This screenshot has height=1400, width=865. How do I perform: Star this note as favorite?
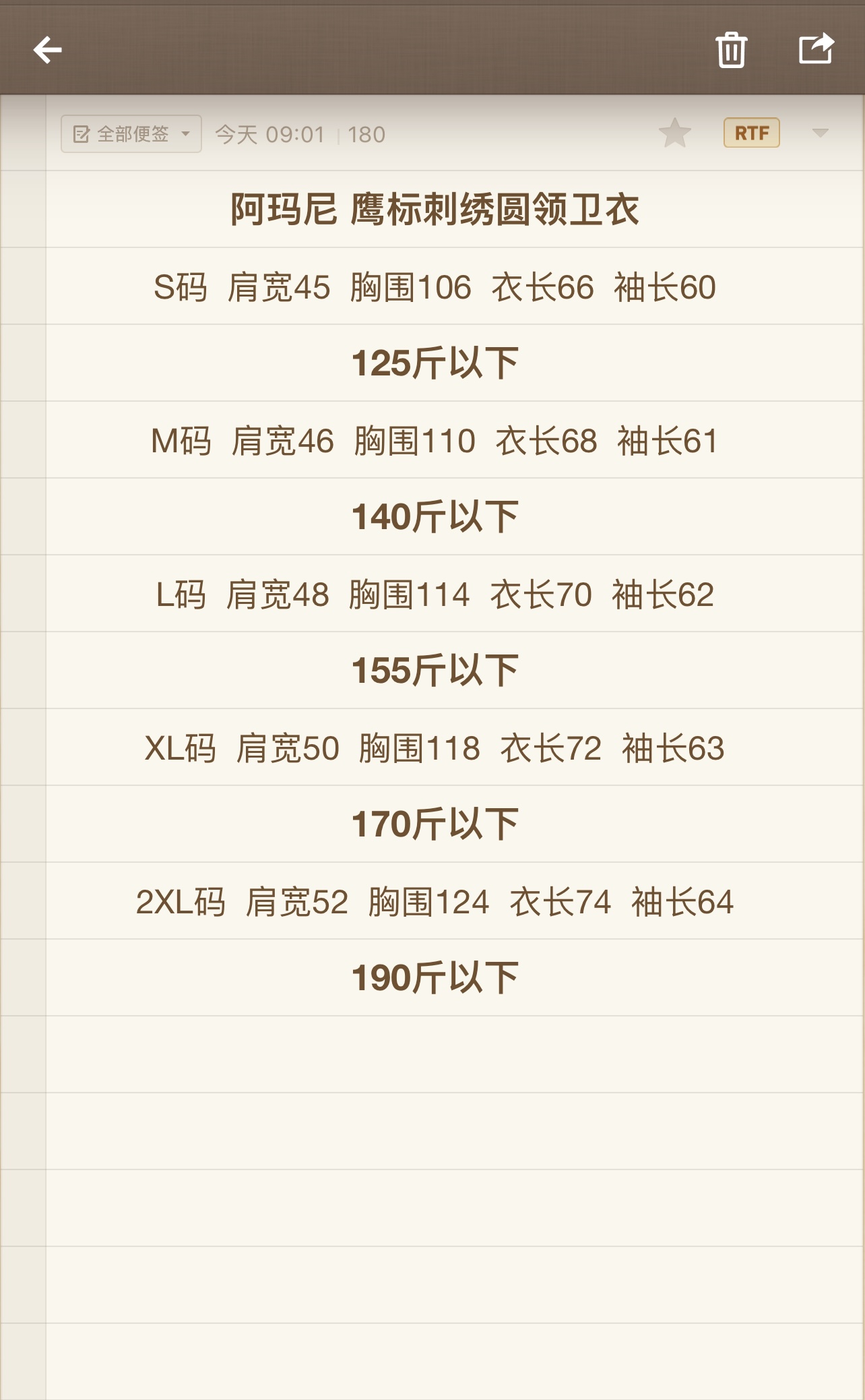(674, 133)
